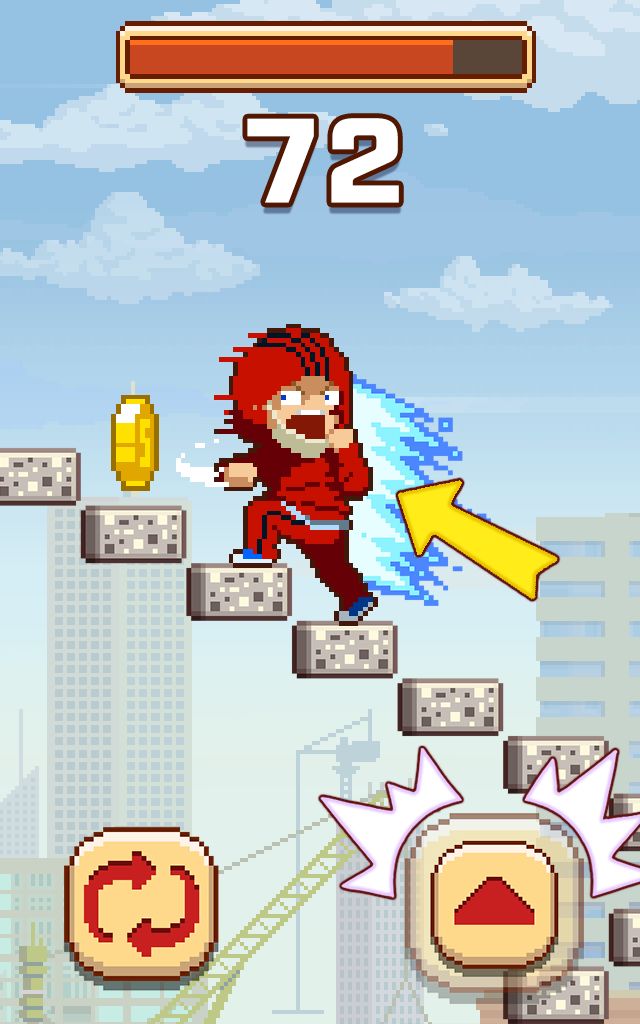Tap the red turn-around arrows button
The width and height of the screenshot is (640, 1024).
coord(141,905)
